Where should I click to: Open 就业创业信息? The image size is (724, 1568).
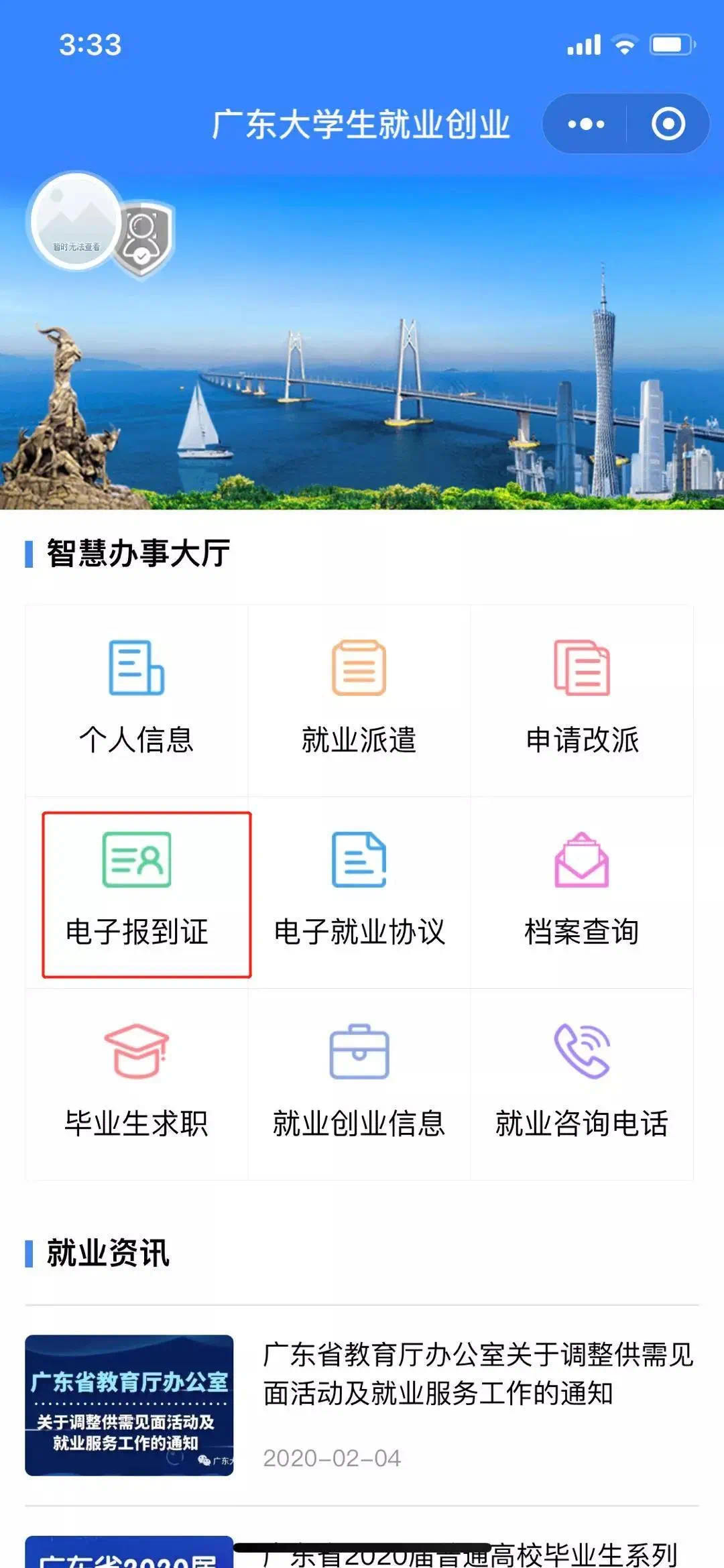pos(359,1084)
